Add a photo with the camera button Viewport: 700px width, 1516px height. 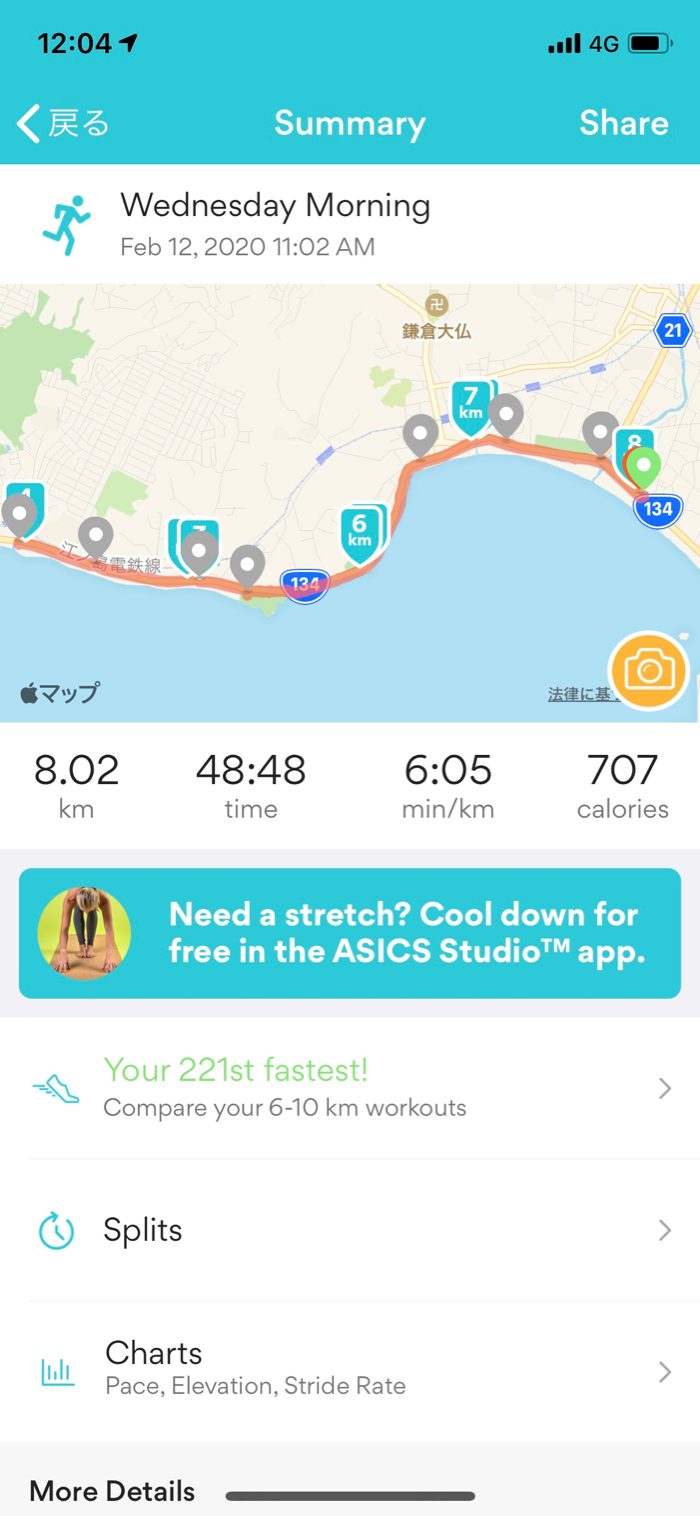648,671
